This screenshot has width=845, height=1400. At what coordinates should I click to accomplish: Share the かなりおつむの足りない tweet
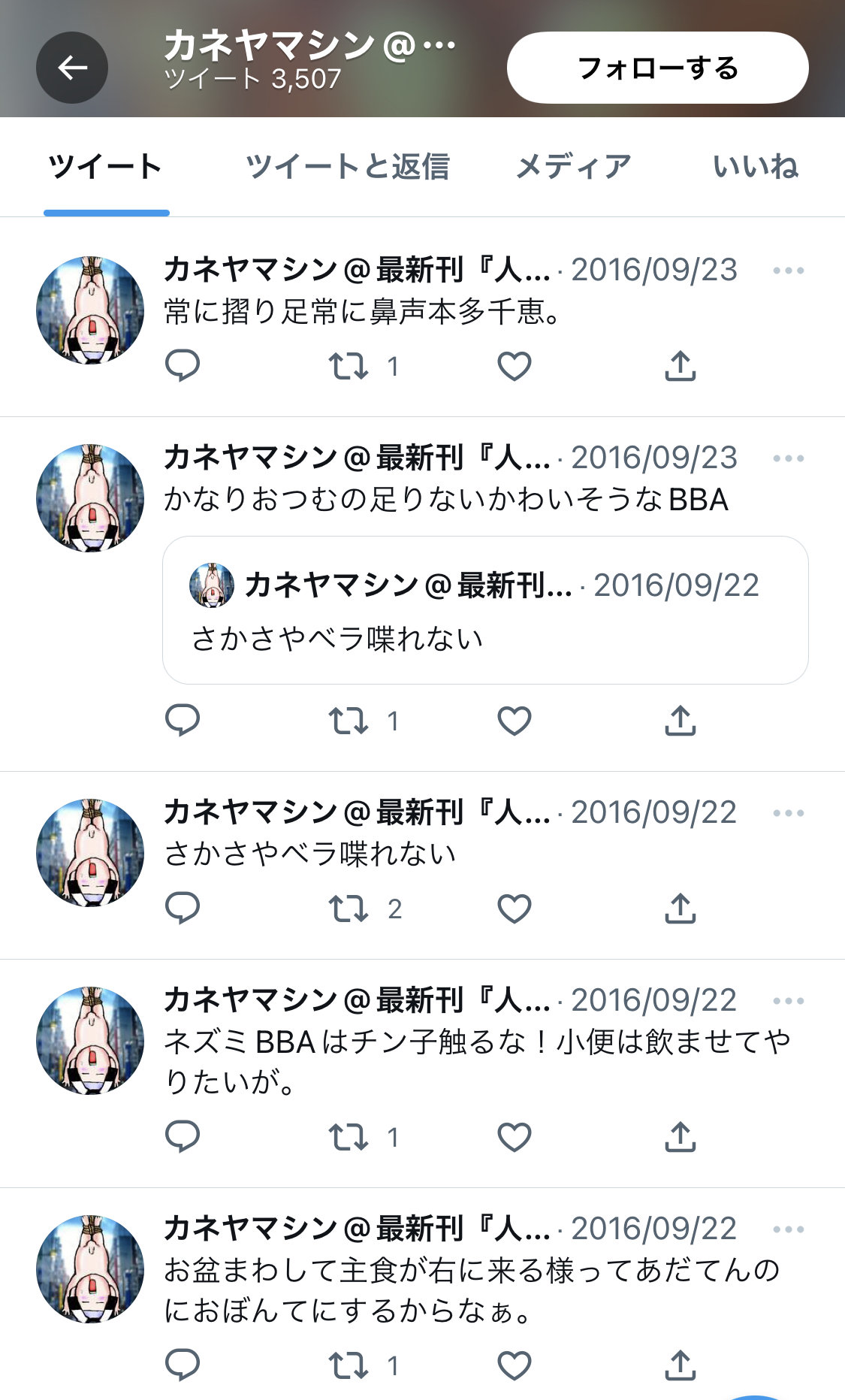[680, 721]
